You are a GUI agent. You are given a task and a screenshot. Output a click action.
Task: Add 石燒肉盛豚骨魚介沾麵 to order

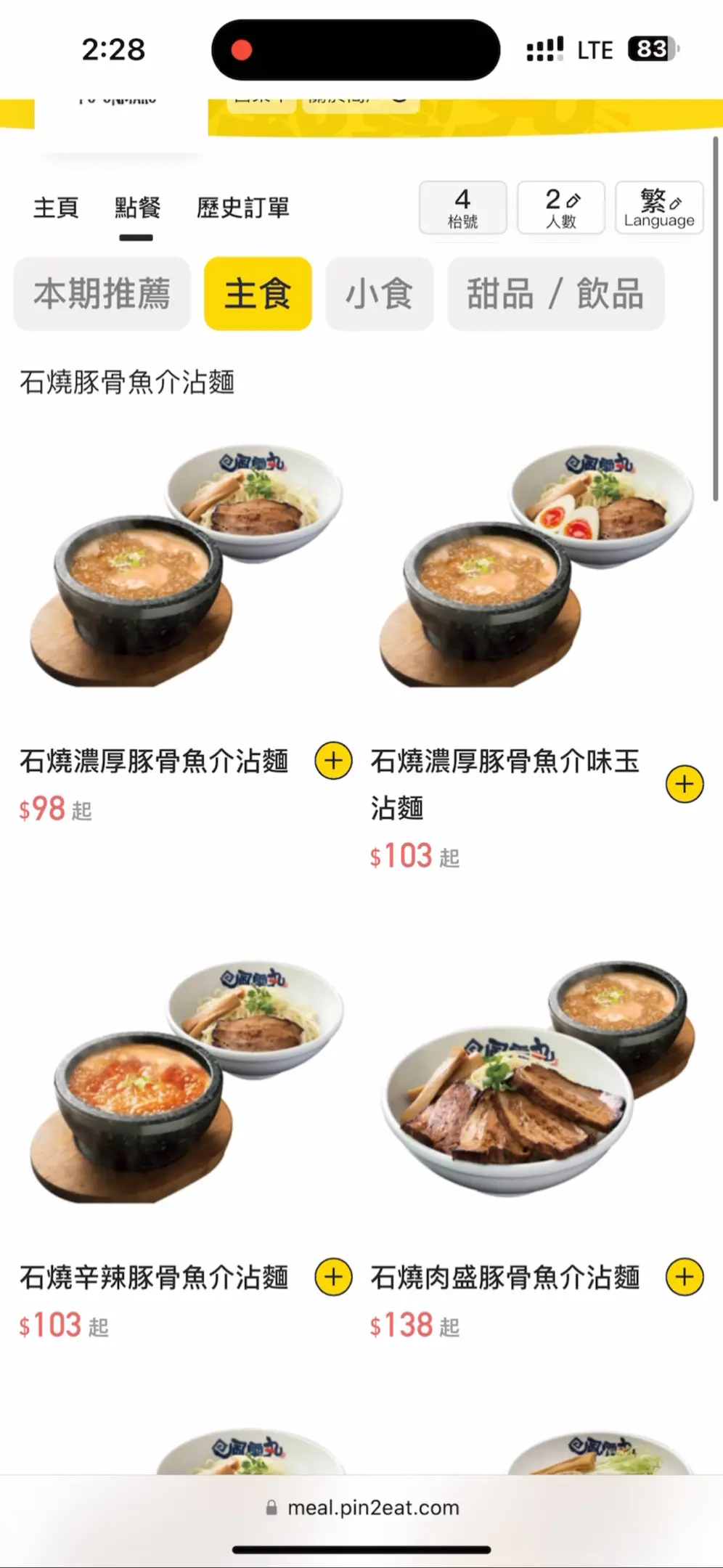pyautogui.click(x=685, y=1277)
